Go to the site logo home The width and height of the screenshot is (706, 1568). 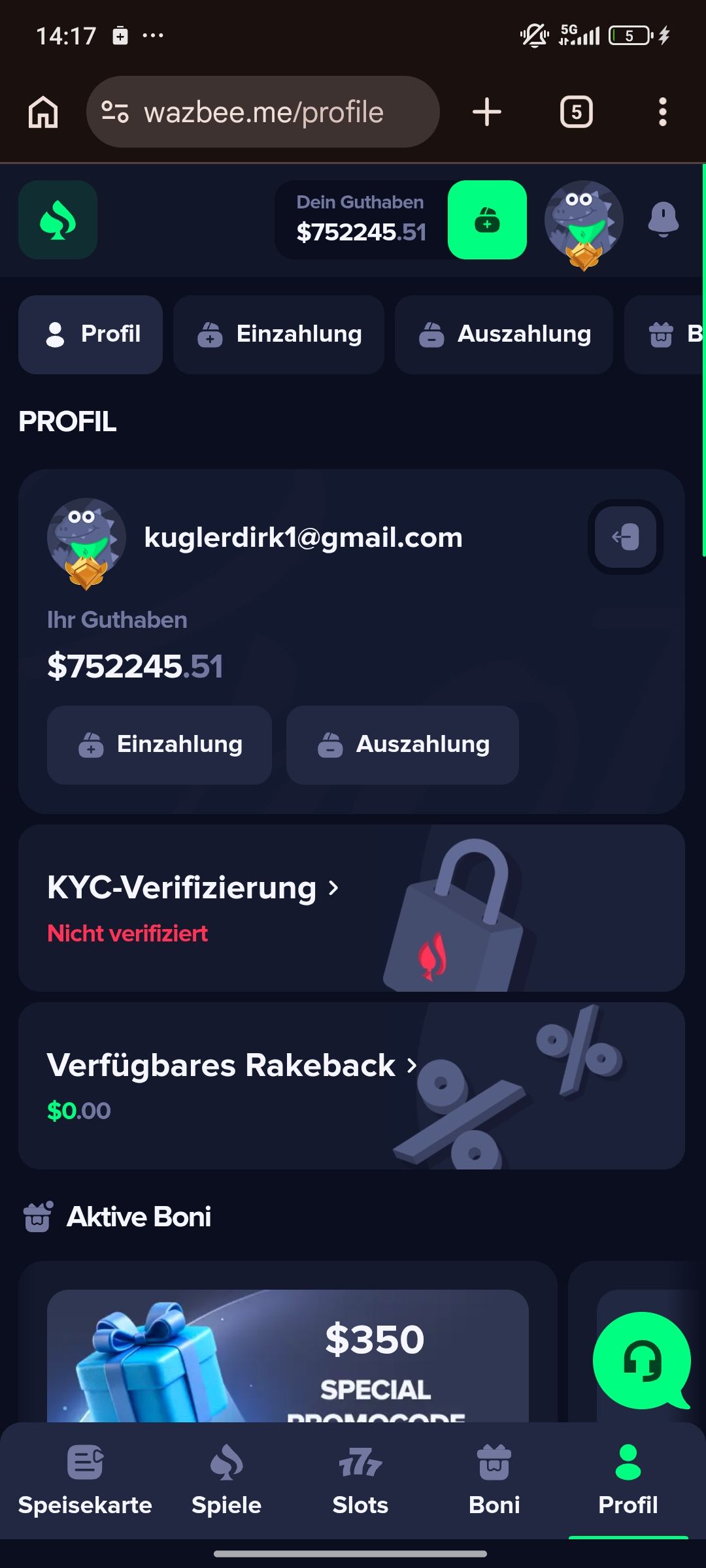click(58, 220)
